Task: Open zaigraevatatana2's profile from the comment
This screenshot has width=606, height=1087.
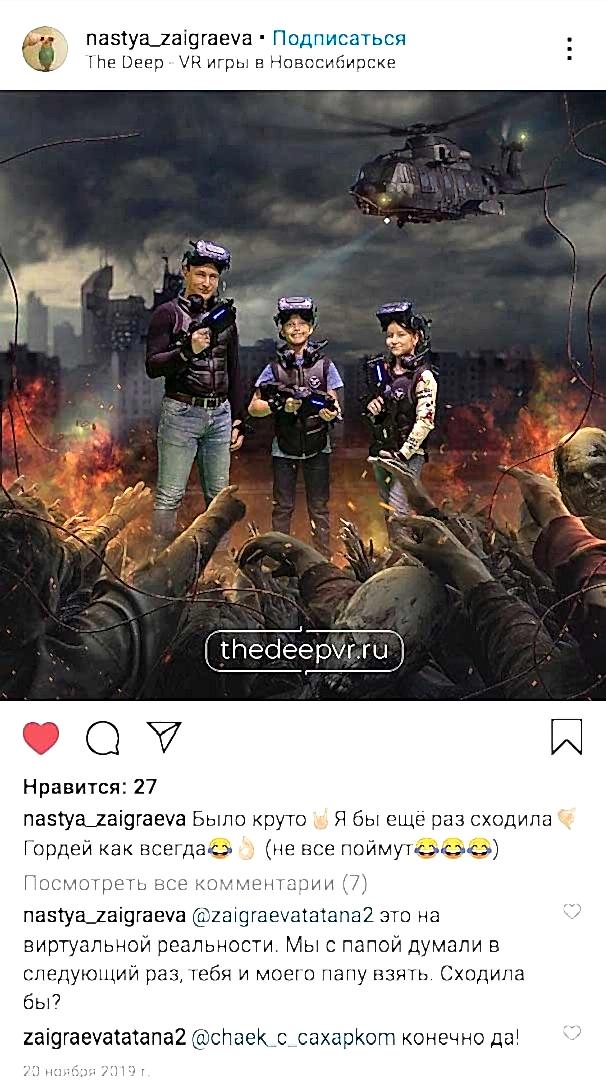Action: point(105,1038)
